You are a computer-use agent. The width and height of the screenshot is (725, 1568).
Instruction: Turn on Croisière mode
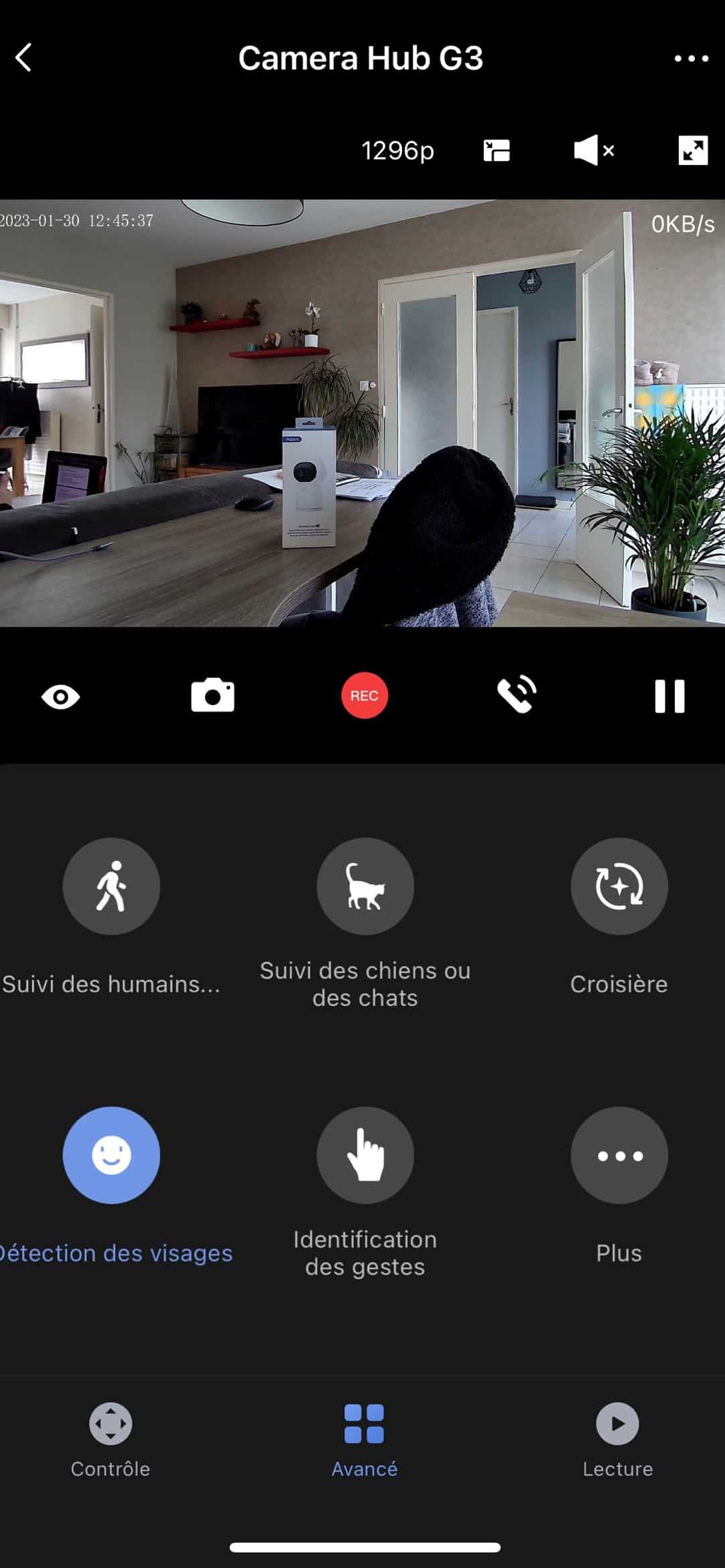pyautogui.click(x=620, y=886)
